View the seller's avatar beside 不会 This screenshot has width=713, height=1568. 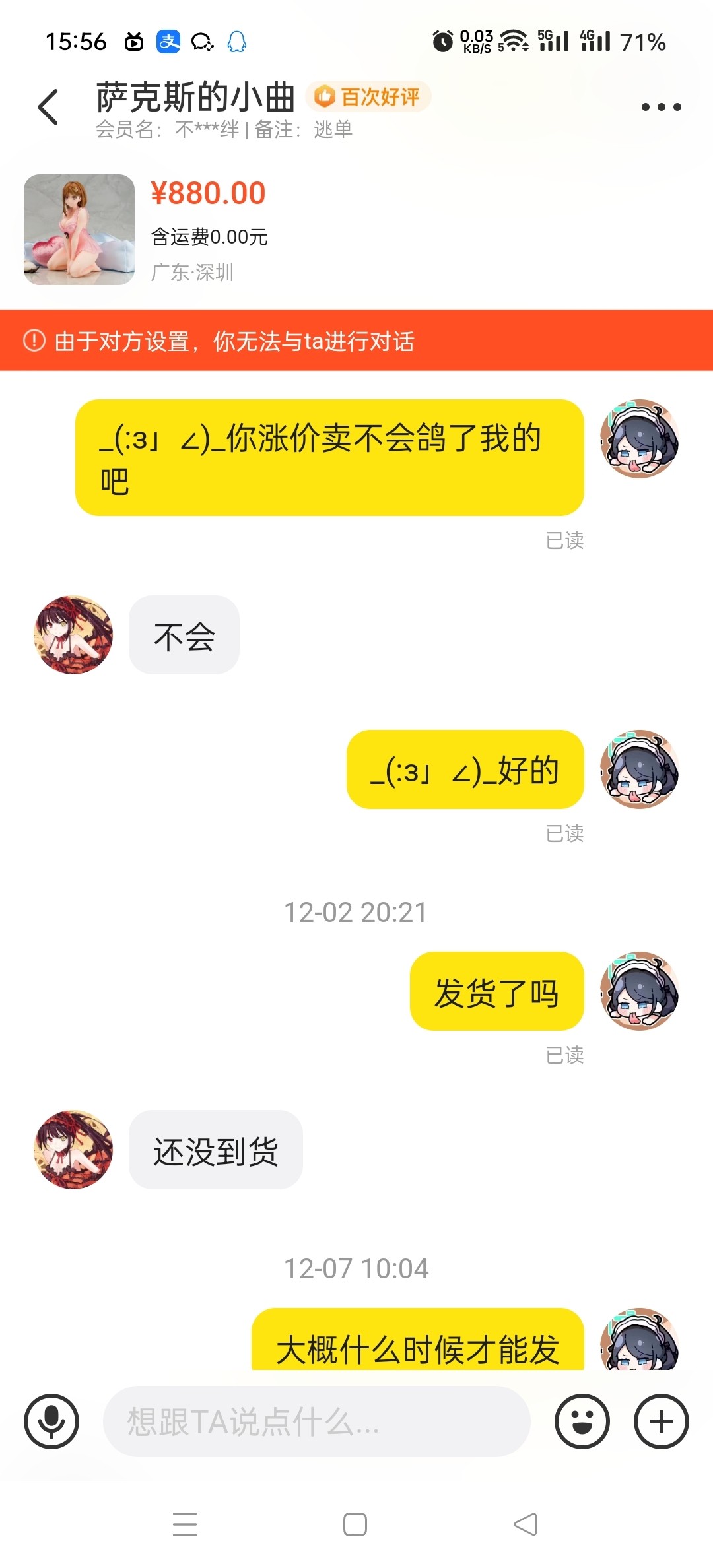point(73,635)
